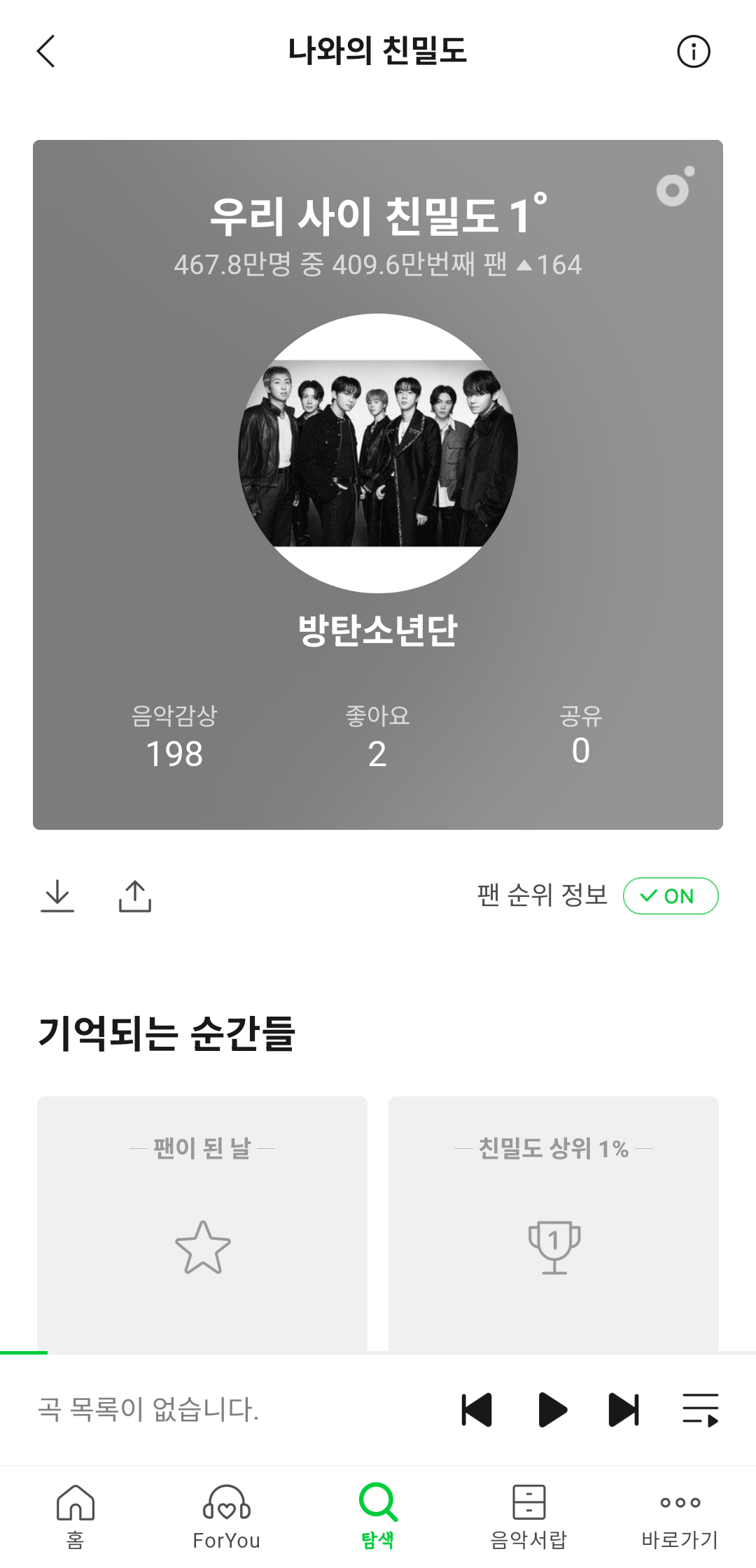Open the 바로가기 menu tab
756x1568 pixels.
tap(680, 1516)
